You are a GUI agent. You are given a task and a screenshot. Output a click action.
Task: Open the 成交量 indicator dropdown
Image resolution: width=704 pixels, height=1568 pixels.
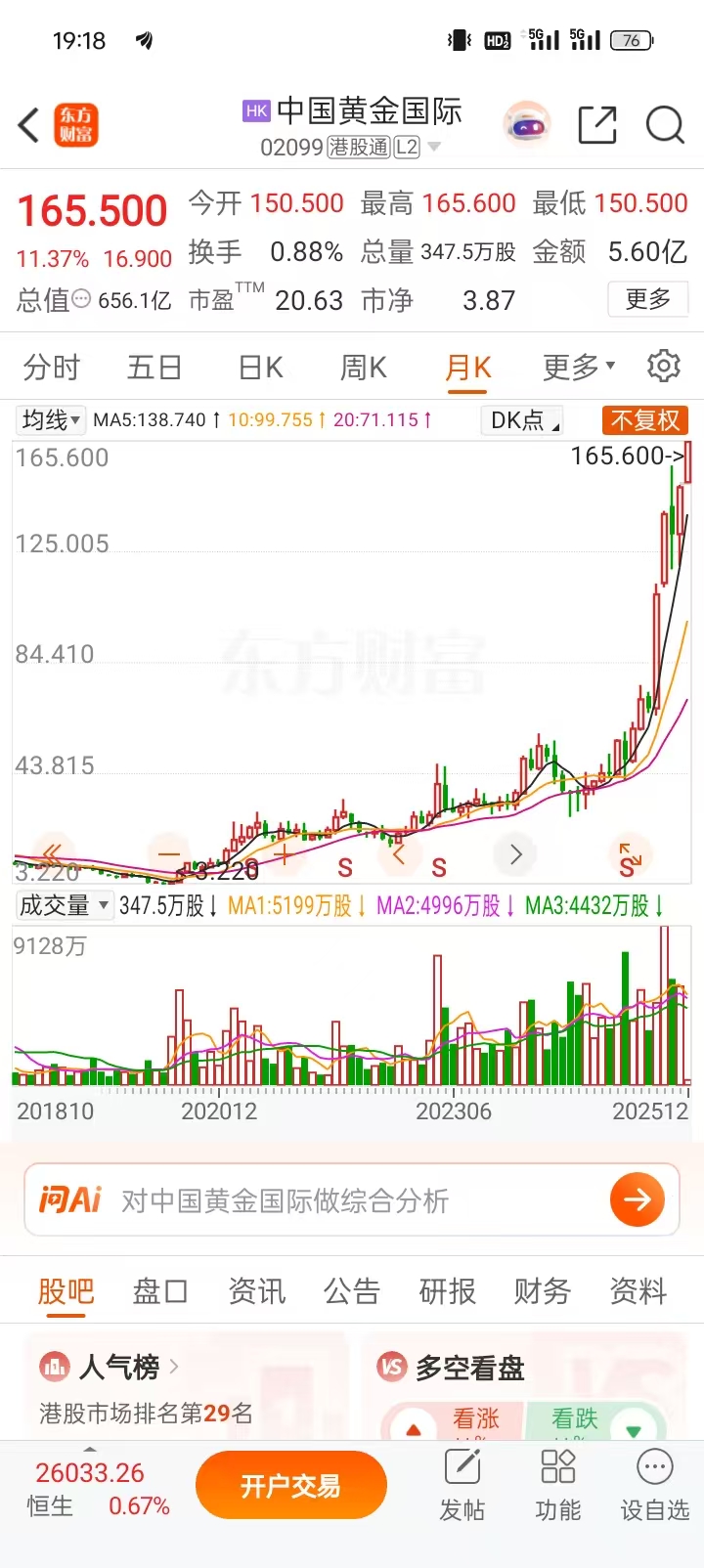[64, 905]
